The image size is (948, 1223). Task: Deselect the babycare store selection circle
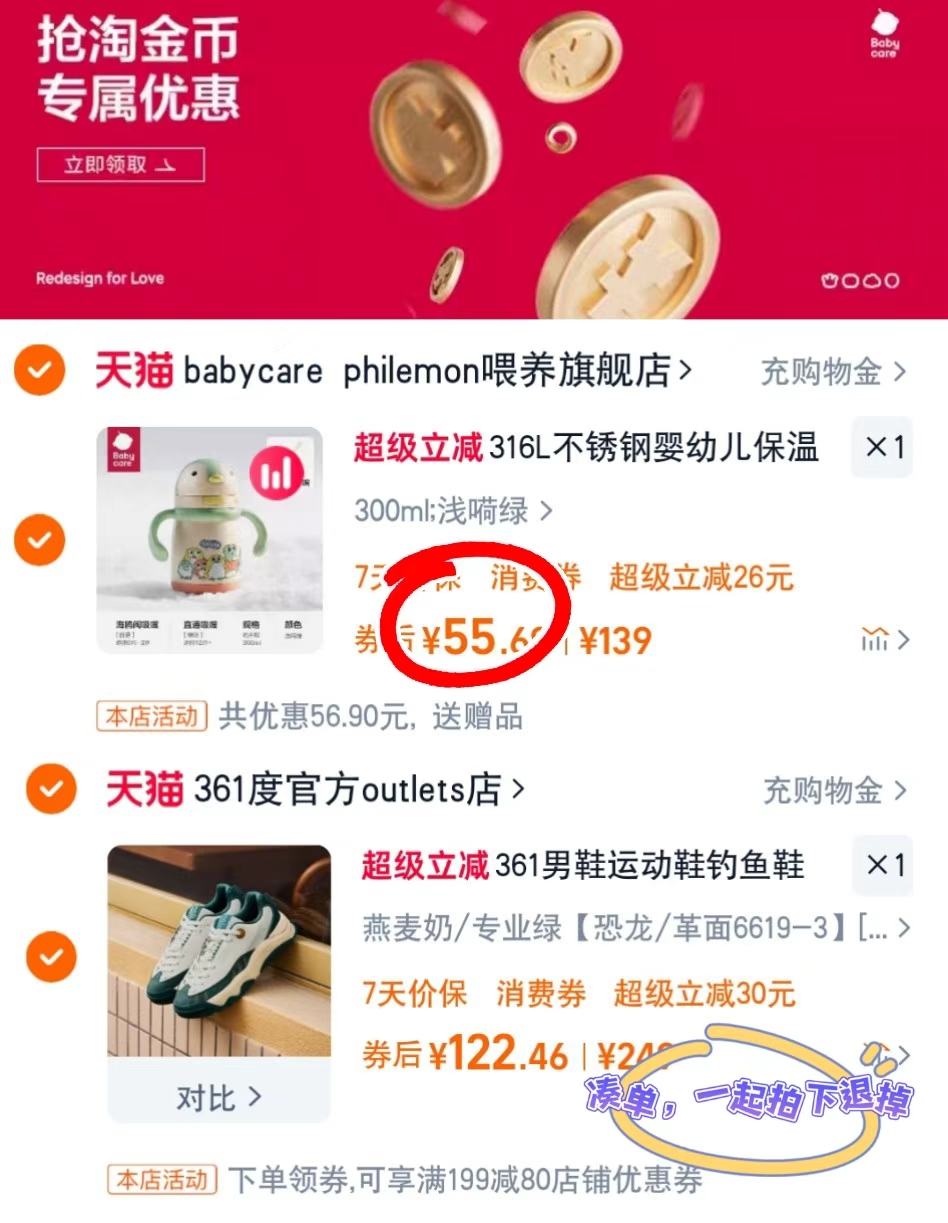(x=38, y=370)
